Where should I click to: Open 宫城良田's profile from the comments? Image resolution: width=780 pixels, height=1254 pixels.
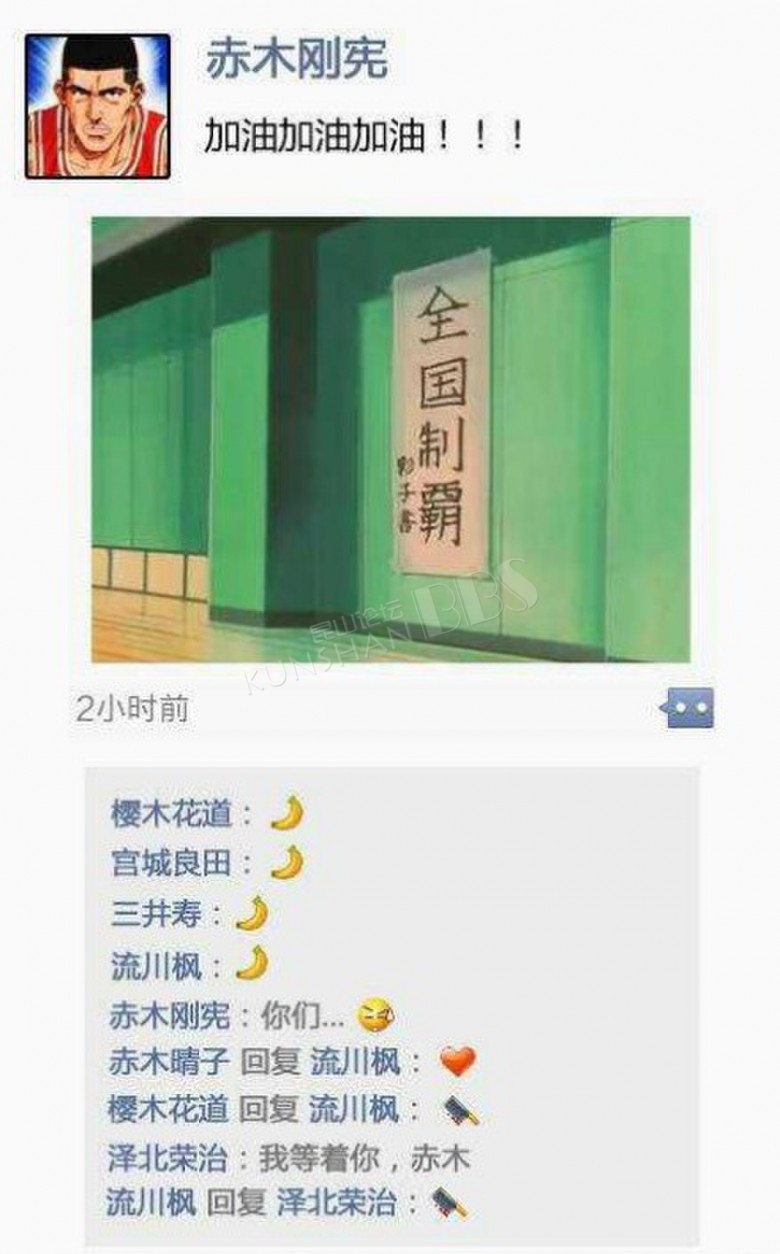[170, 863]
